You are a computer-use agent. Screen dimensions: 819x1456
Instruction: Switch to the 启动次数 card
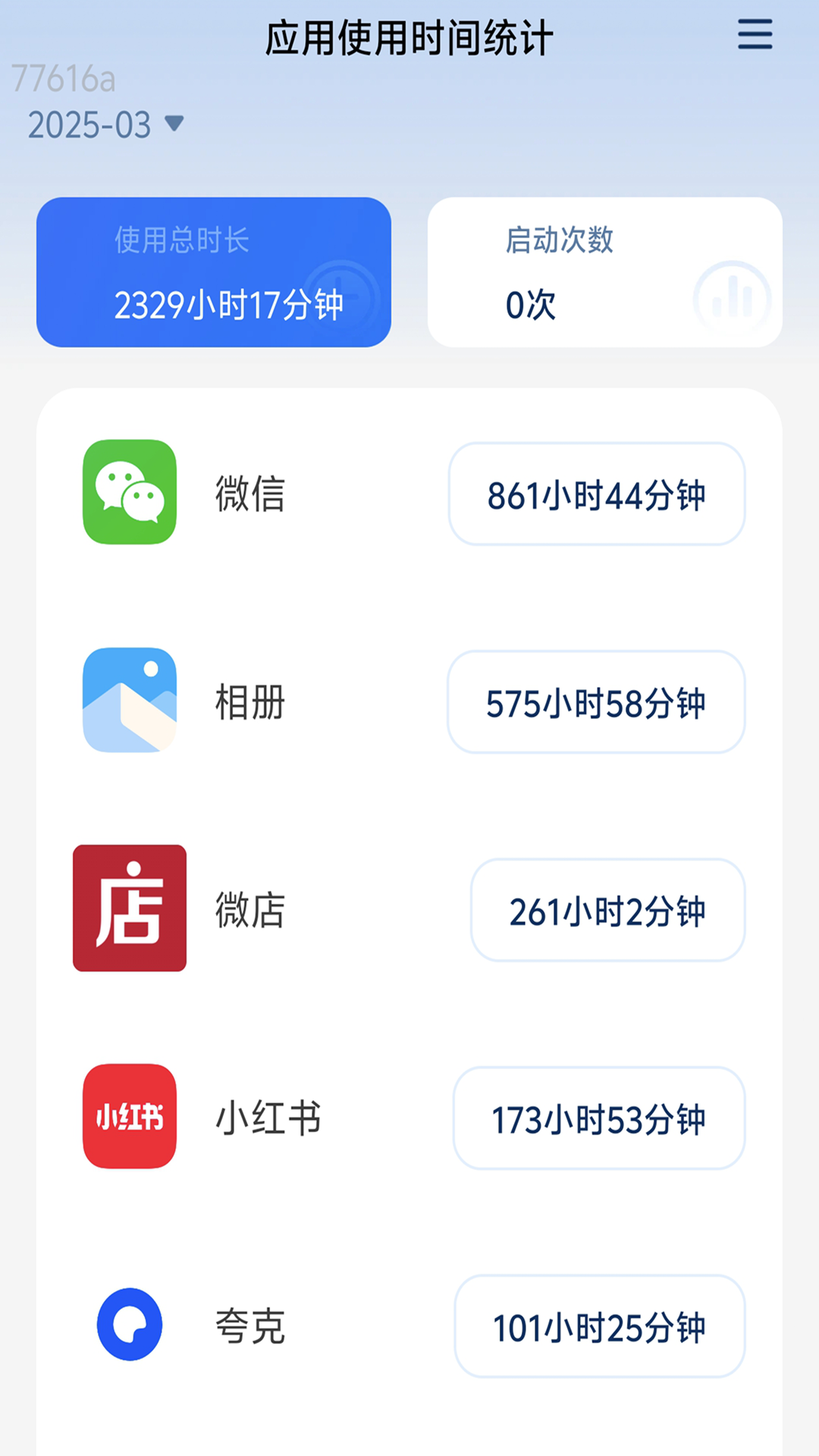[x=604, y=270]
